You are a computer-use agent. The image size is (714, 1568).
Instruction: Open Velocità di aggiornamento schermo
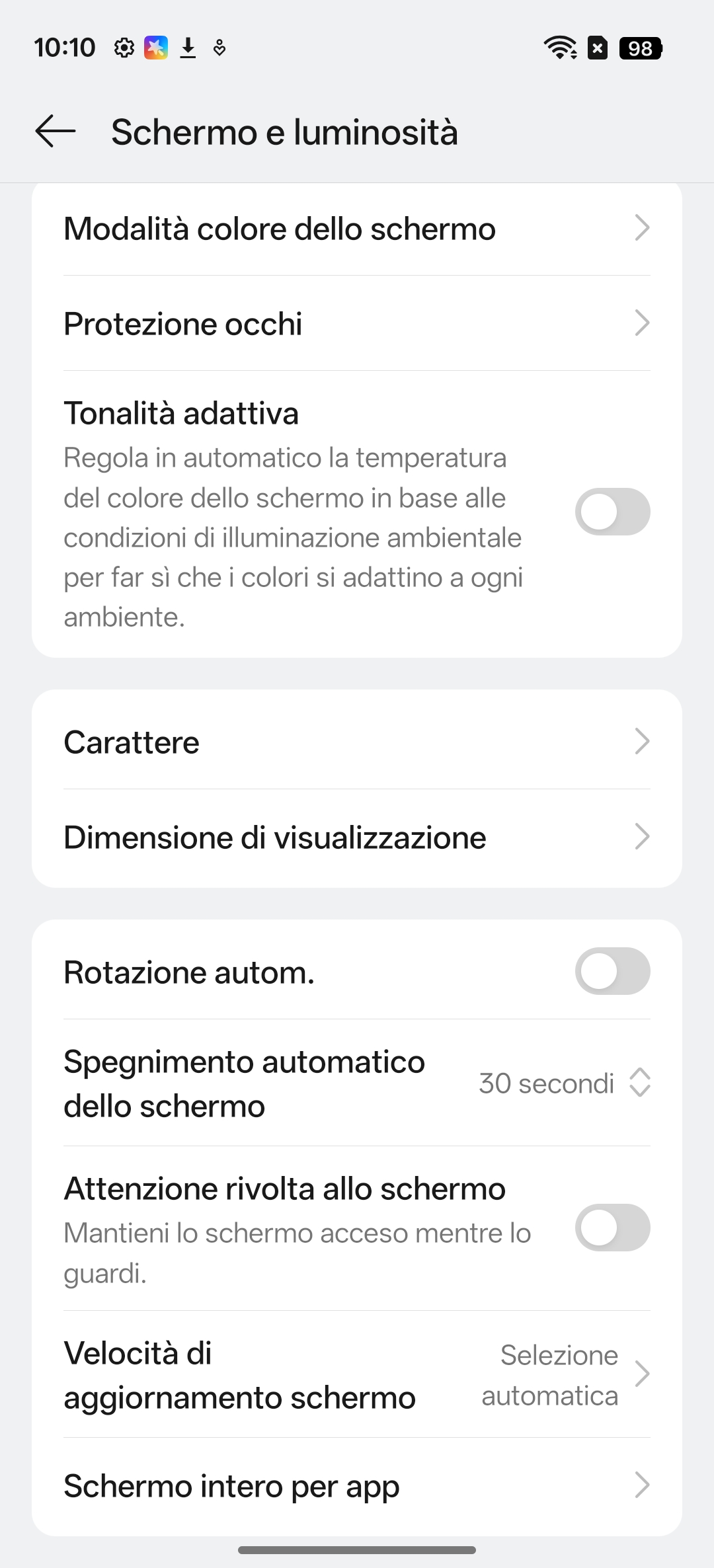pos(357,1375)
